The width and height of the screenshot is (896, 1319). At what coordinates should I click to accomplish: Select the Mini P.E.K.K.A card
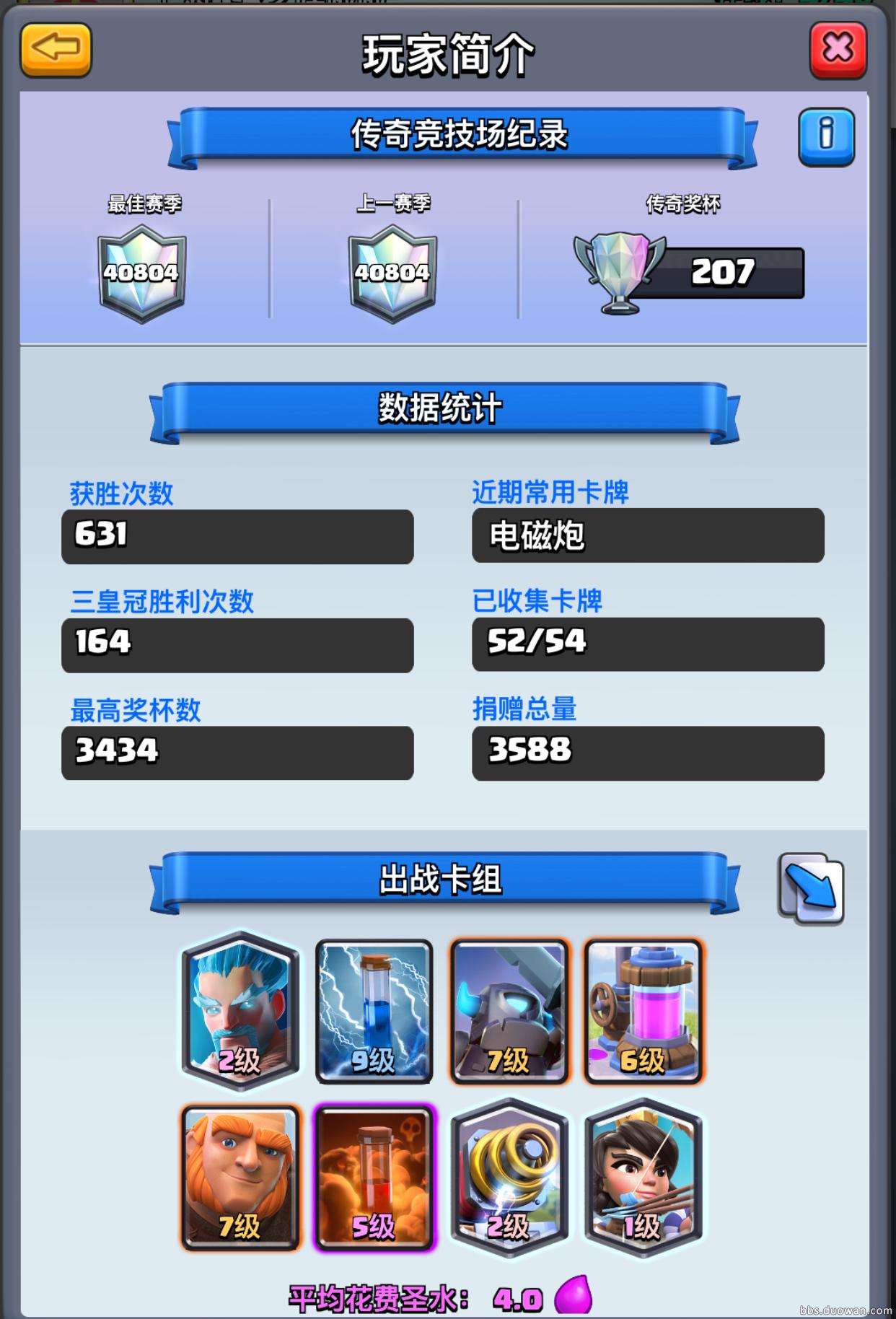(509, 1011)
